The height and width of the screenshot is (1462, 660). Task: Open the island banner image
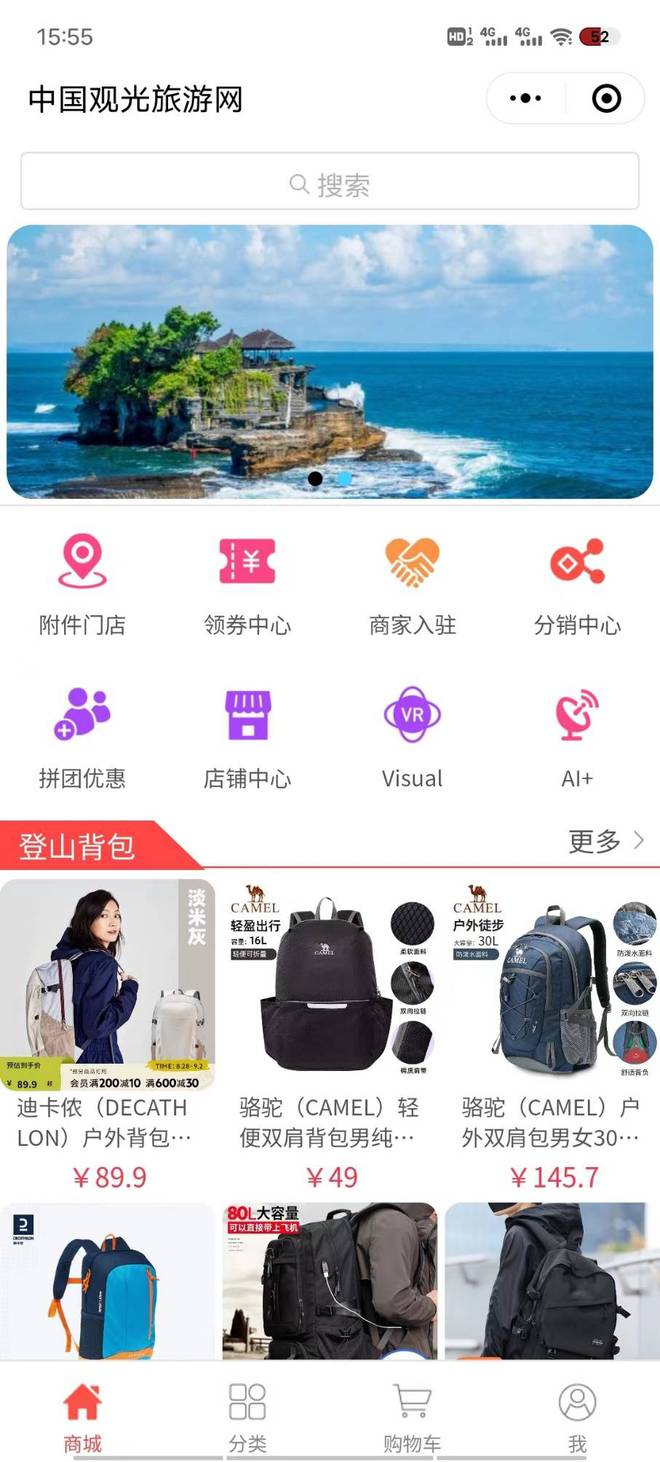pos(330,362)
